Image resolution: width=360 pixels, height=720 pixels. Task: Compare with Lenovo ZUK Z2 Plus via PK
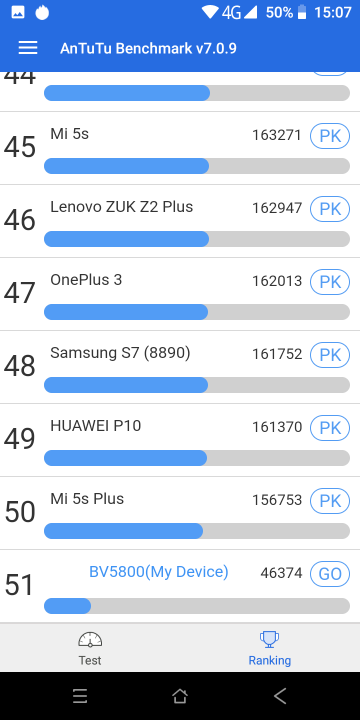pos(330,209)
